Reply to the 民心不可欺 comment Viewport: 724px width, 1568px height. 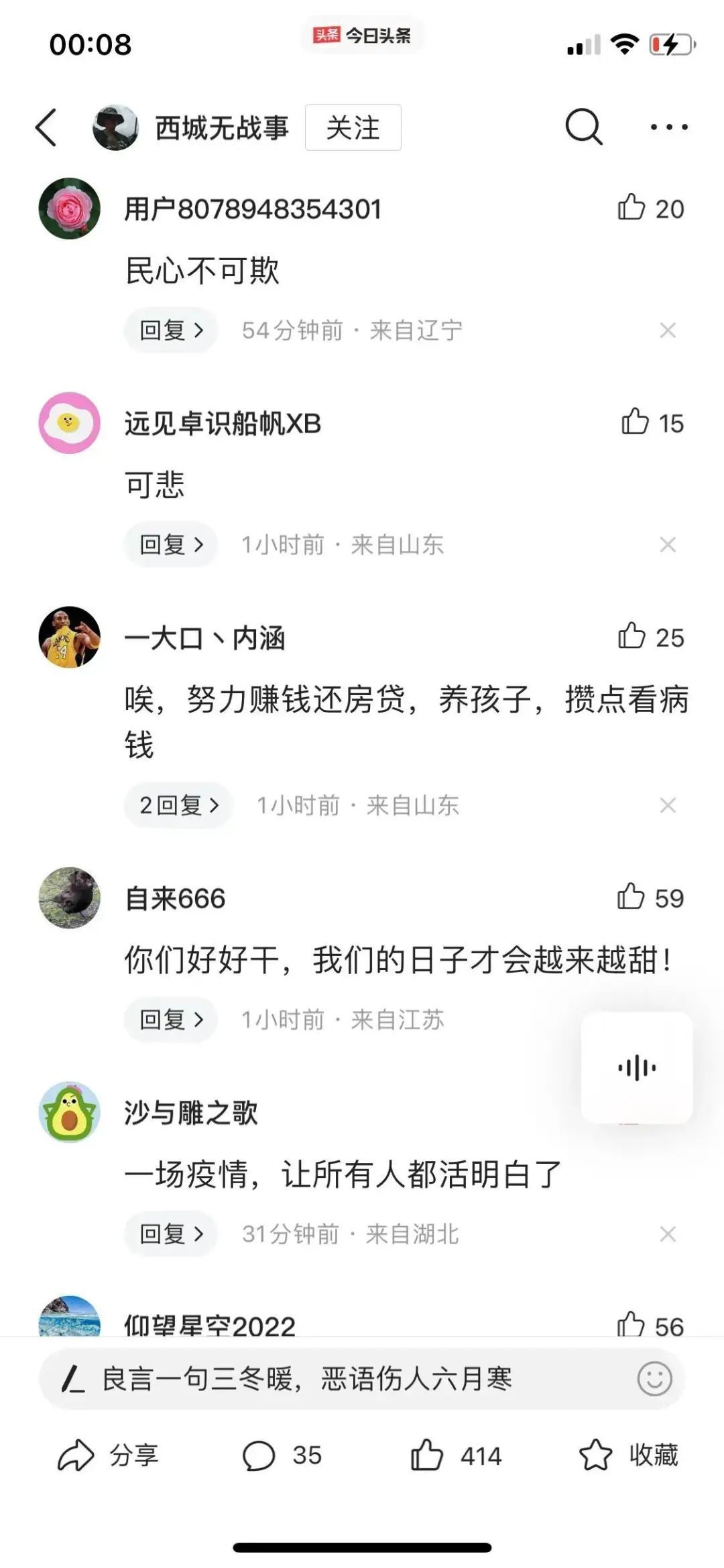171,330
